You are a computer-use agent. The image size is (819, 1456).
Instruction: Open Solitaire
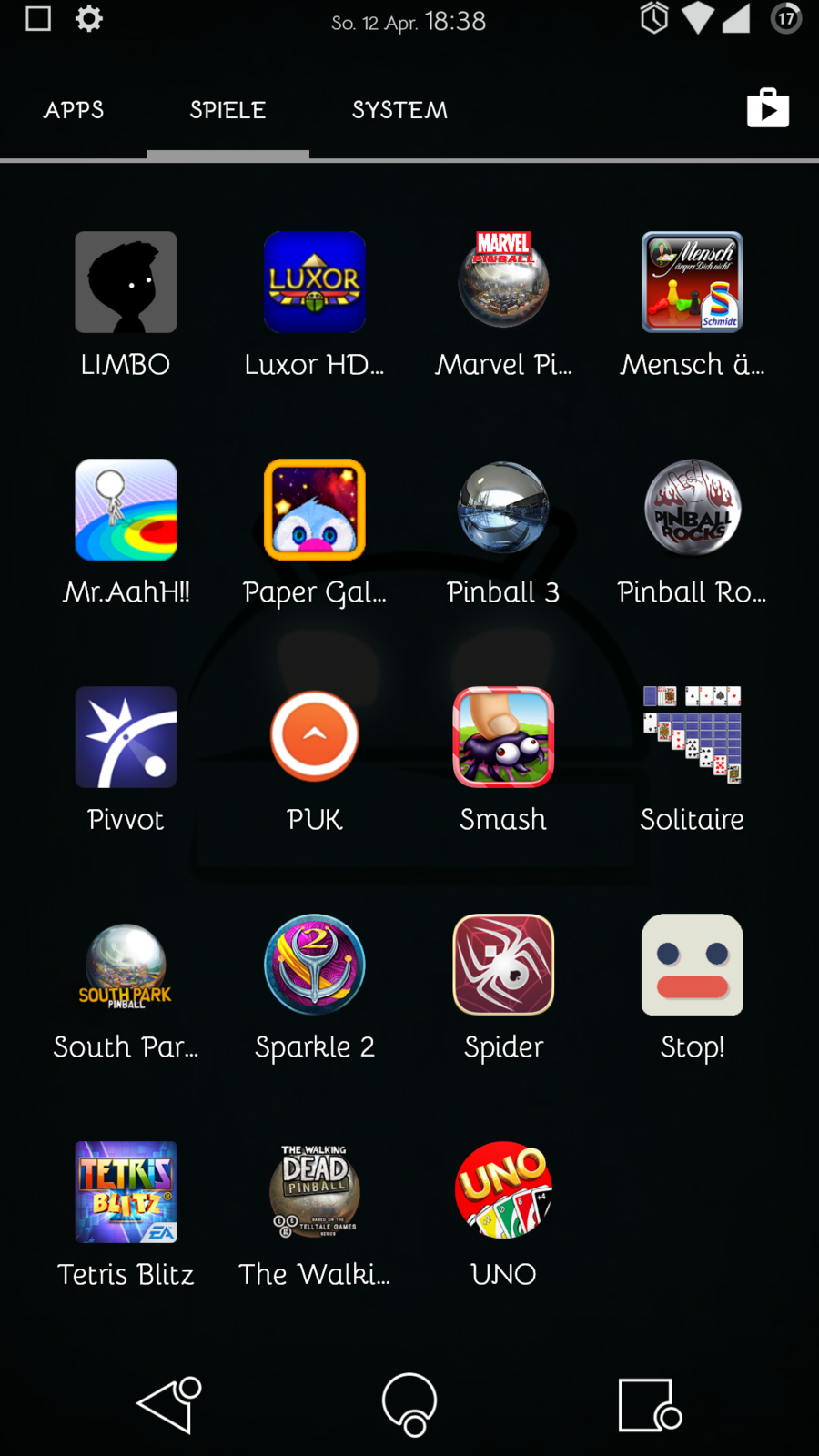pos(692,737)
